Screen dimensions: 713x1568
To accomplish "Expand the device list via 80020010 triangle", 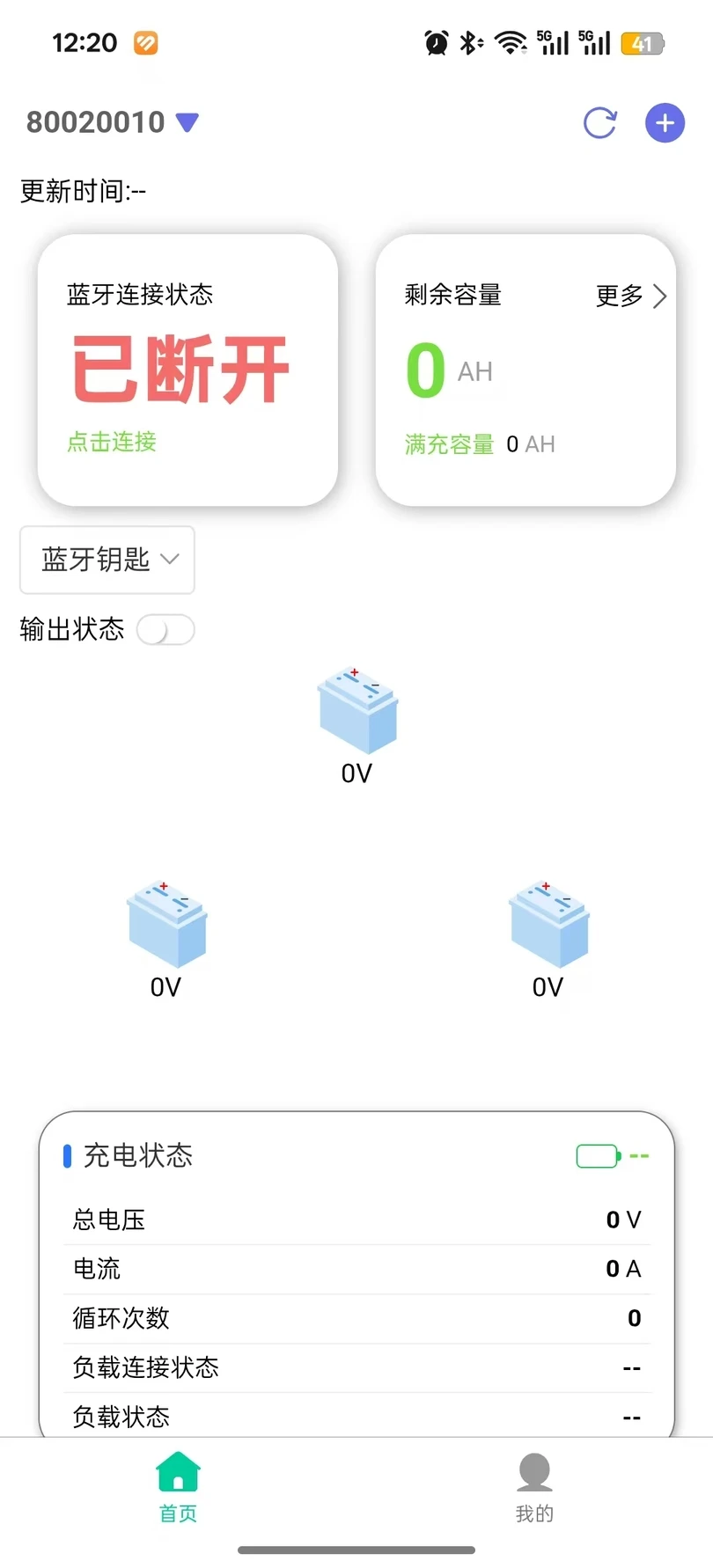I will (x=186, y=122).
